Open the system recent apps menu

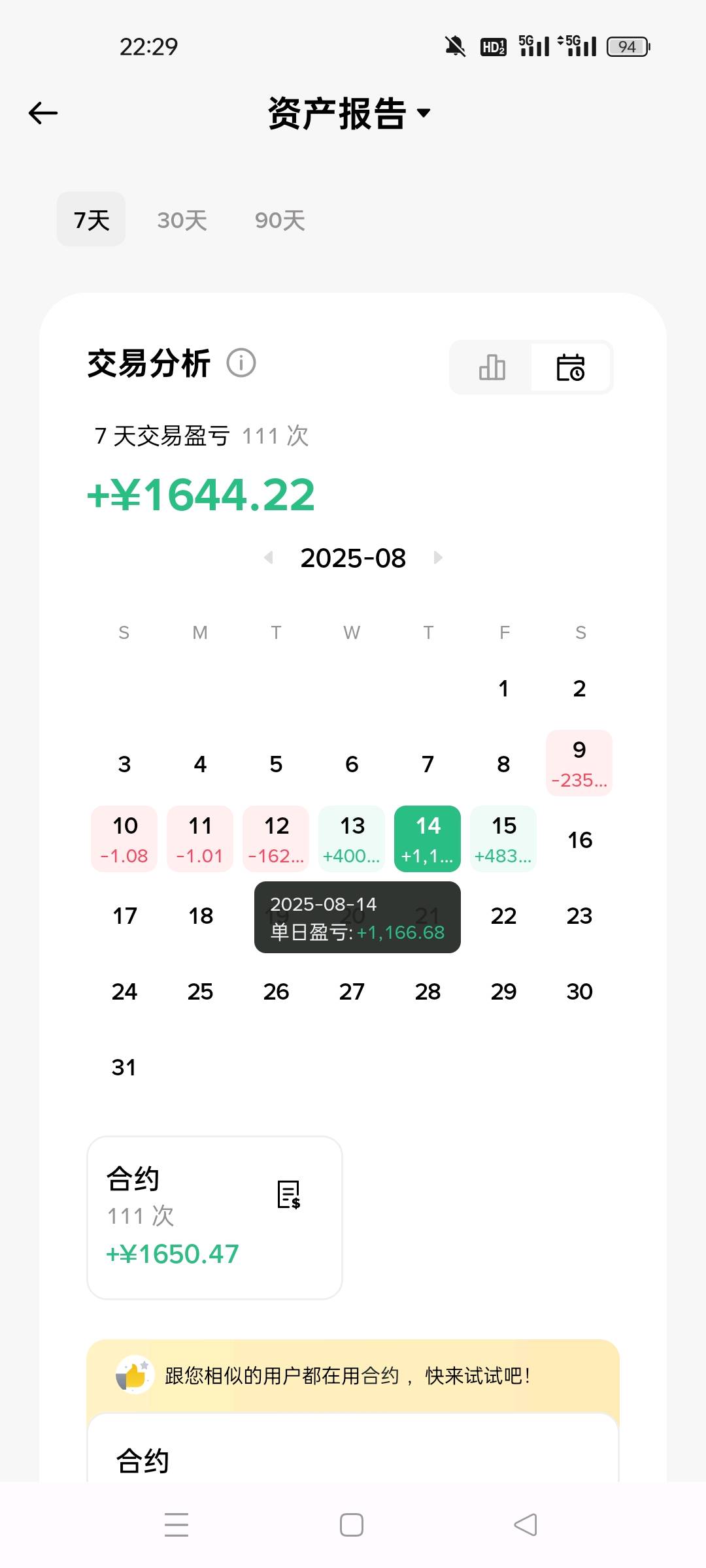click(176, 1525)
